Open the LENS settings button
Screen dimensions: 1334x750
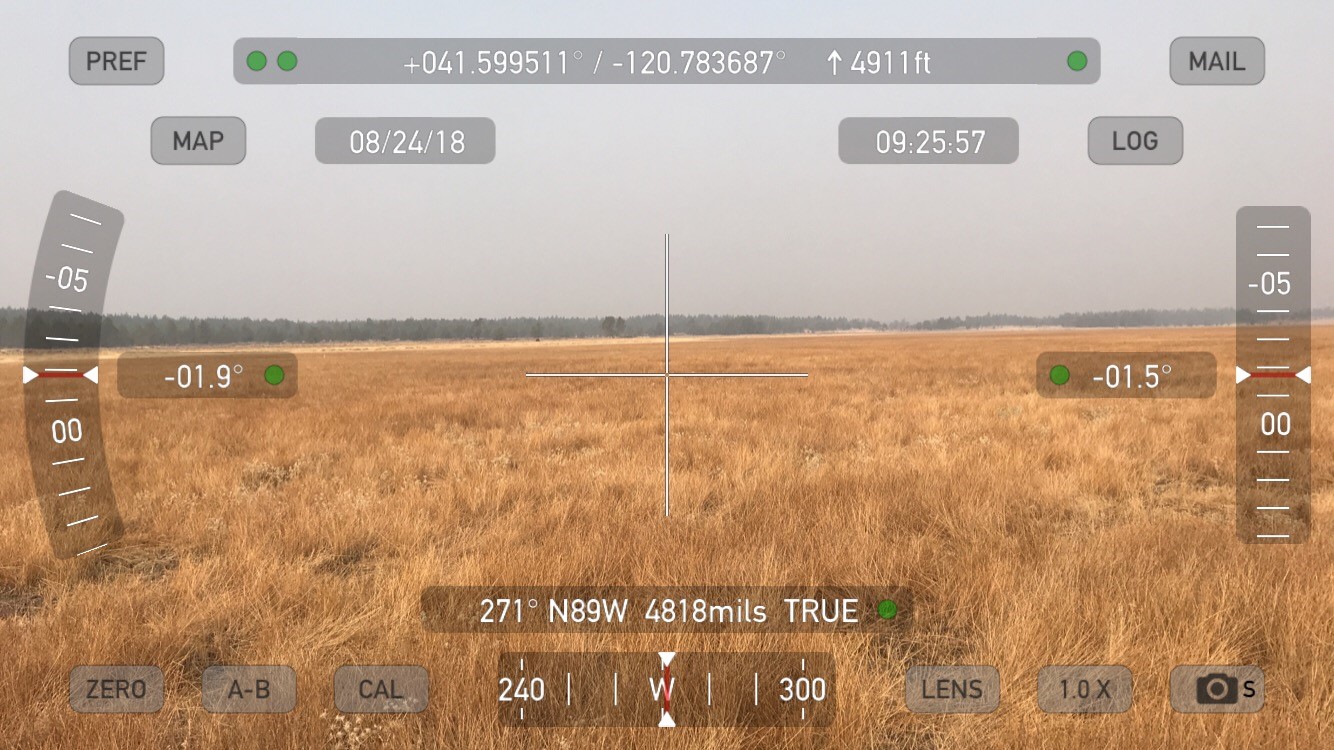[952, 689]
